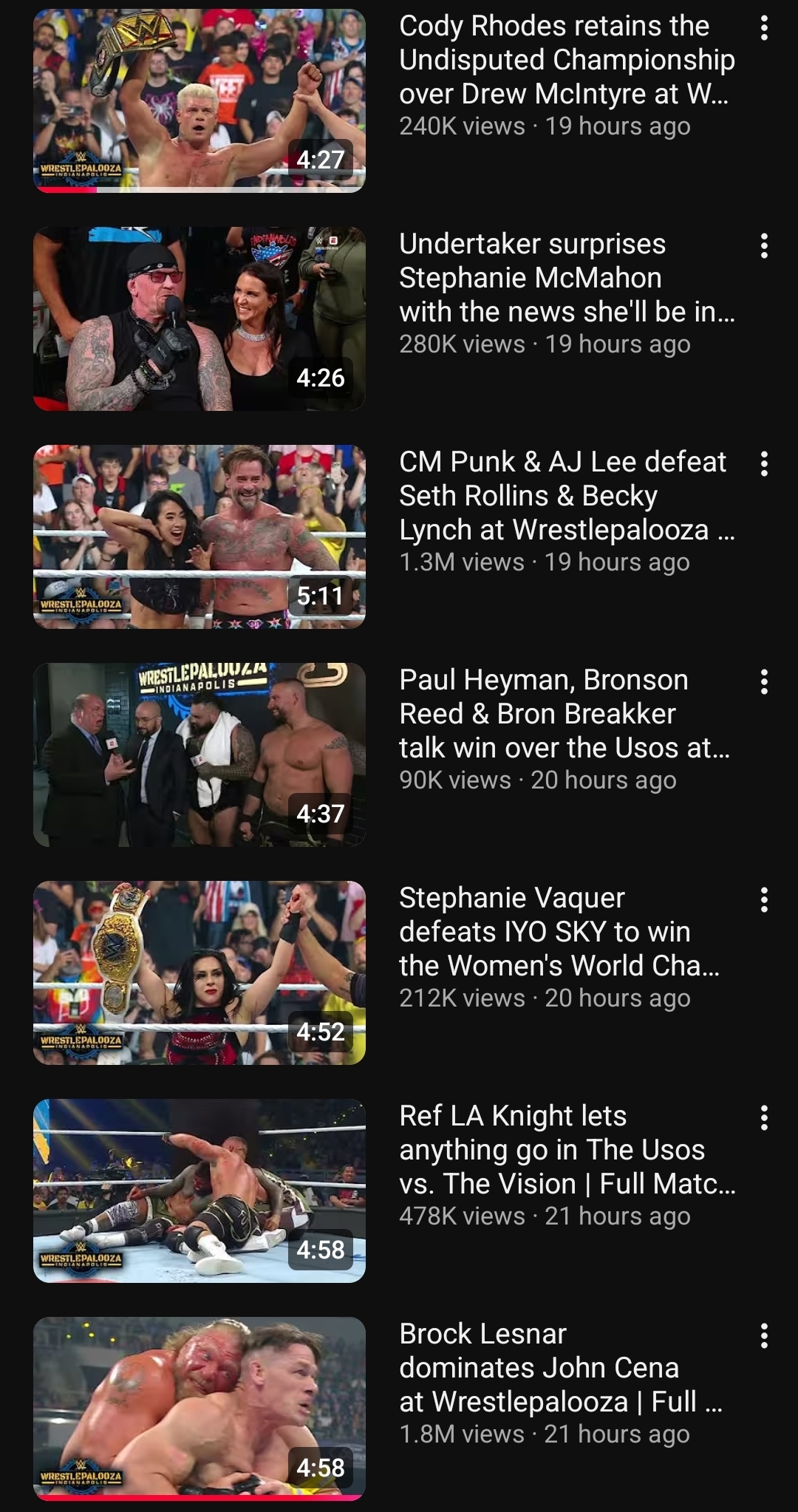Watch CM Punk & AJ Lee defeat Rollins video

pyautogui.click(x=199, y=537)
